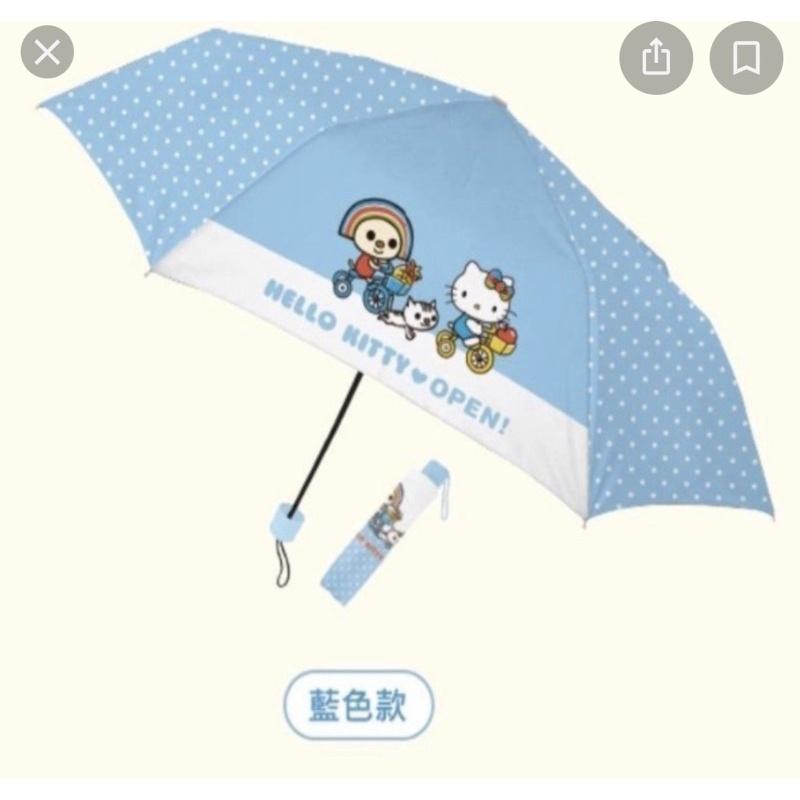Share this umbrella image
800x800 pixels.
click(655, 58)
